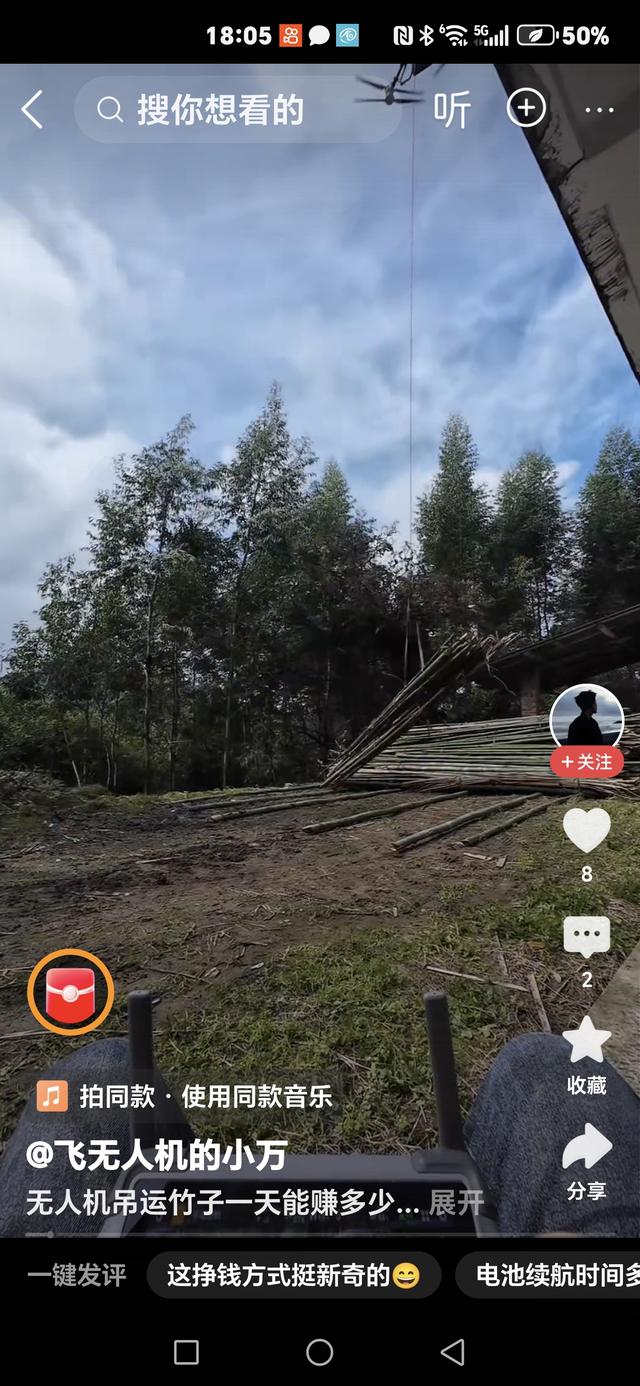Screen dimensions: 640x1386
Task: Open @飞无人机的小万 username
Action: point(156,1156)
